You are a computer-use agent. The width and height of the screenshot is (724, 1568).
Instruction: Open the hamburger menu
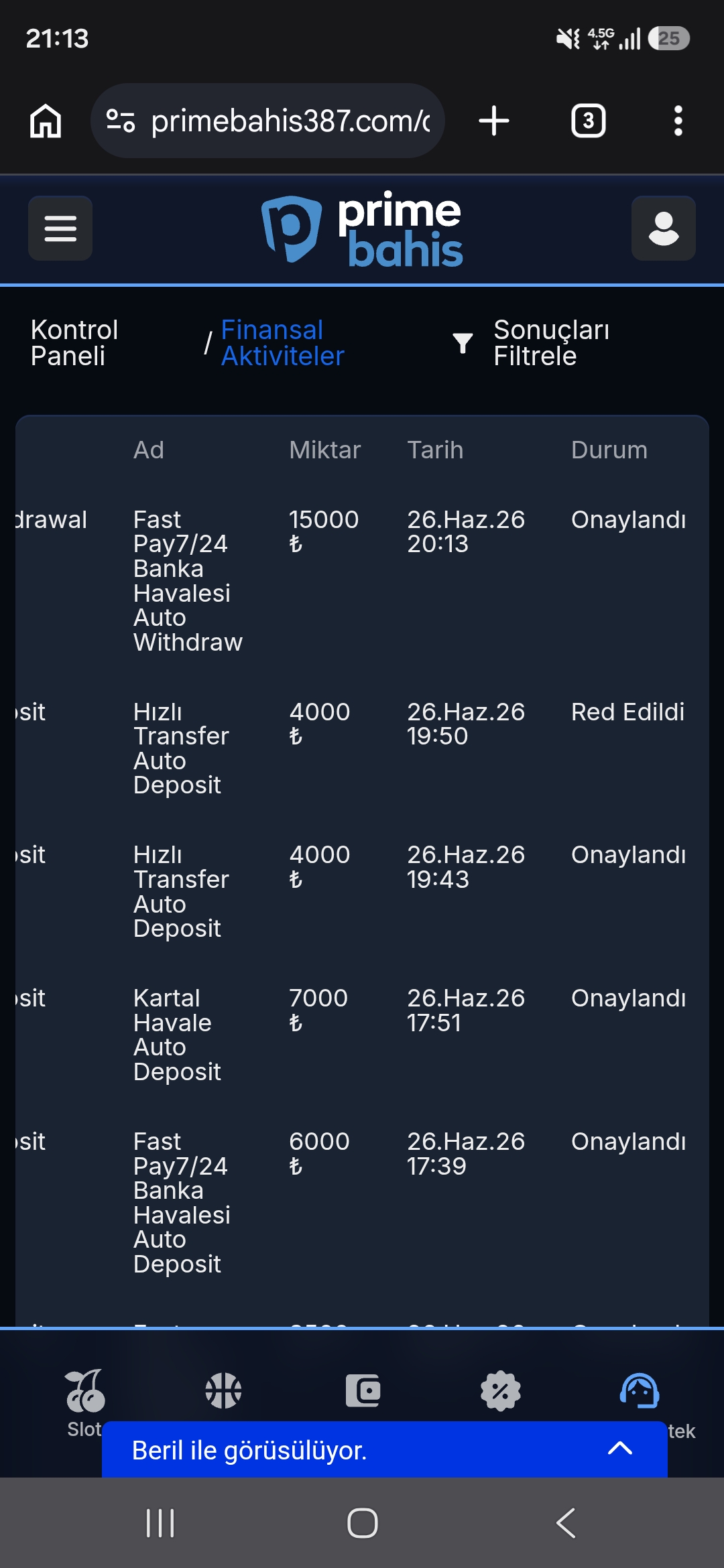pyautogui.click(x=60, y=228)
